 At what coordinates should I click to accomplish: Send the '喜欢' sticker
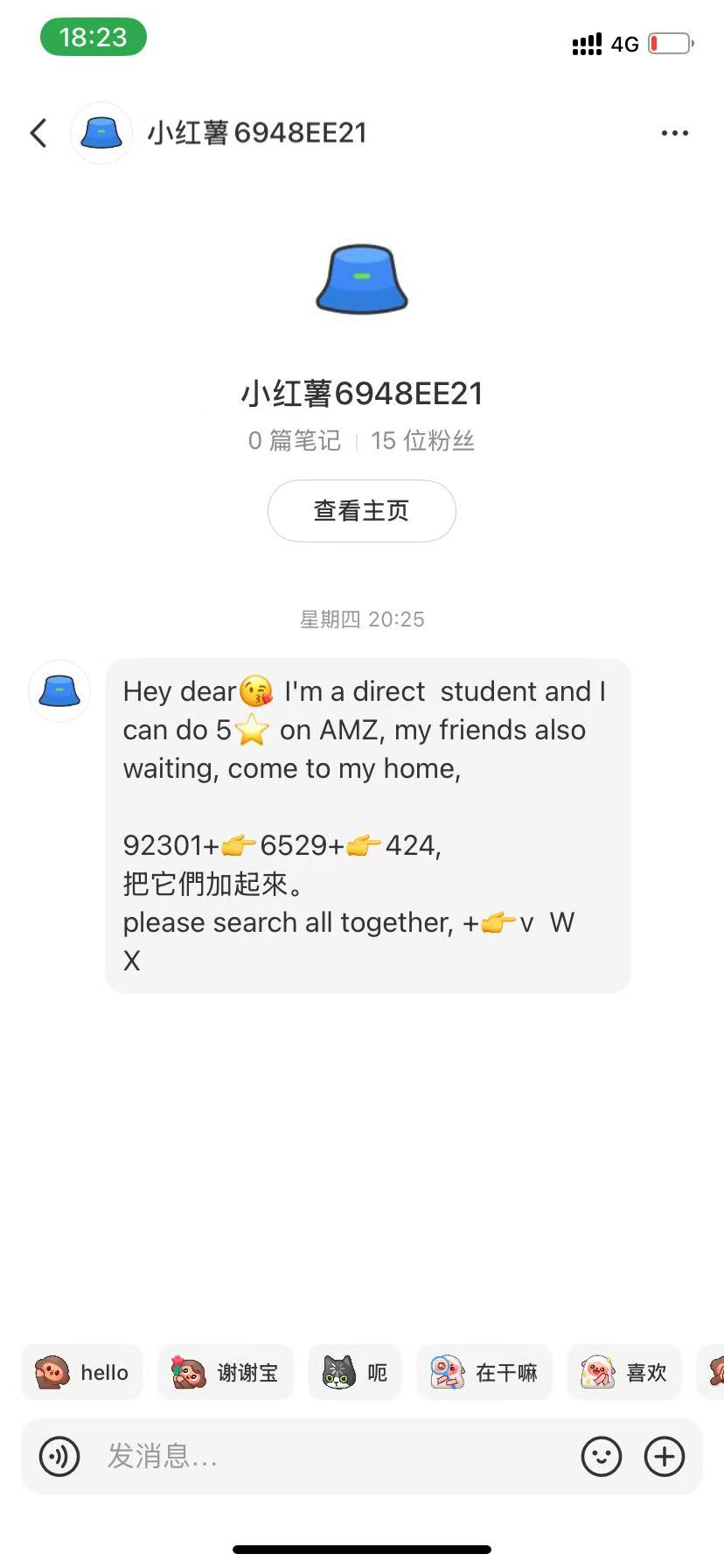point(623,1372)
